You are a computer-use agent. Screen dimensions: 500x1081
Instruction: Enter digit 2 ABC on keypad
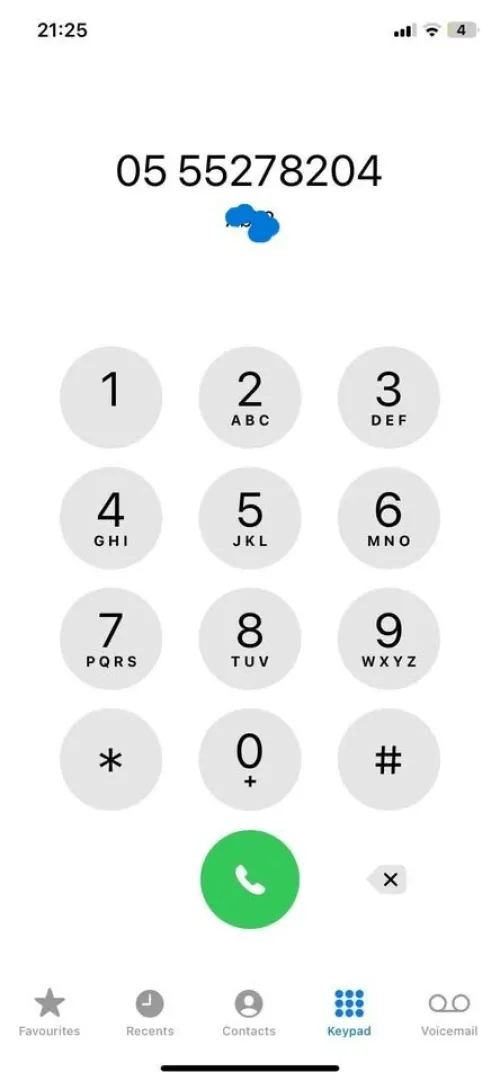(250, 398)
